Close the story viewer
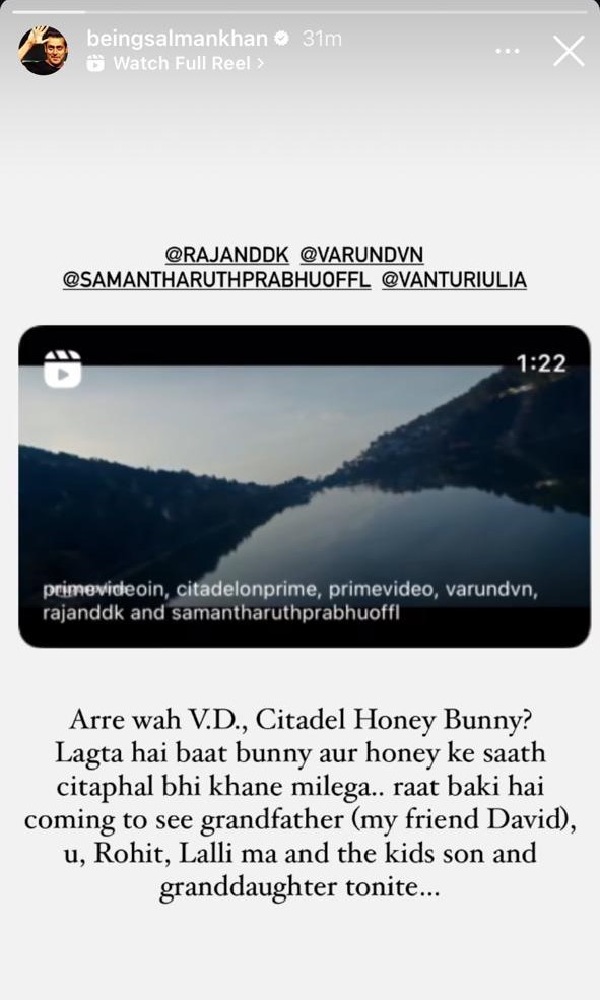The image size is (600, 1000). click(568, 51)
